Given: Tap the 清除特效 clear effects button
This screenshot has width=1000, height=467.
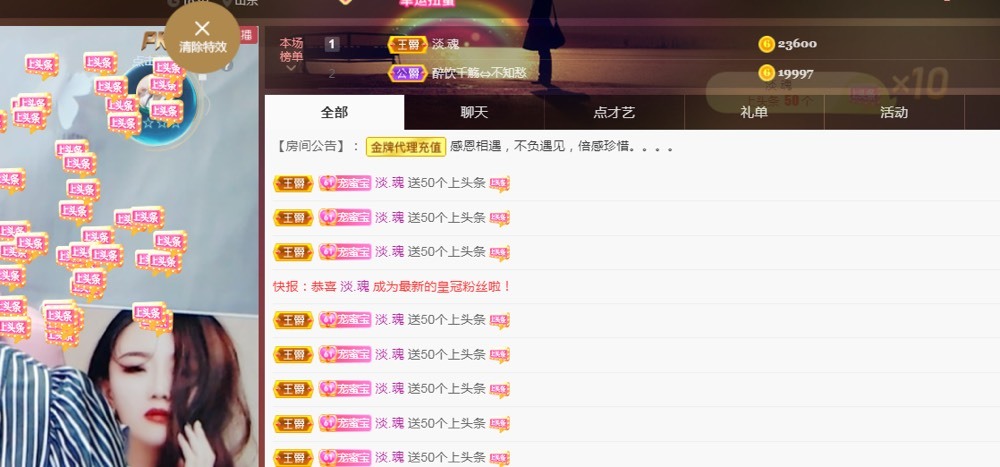Looking at the screenshot, I should tap(202, 37).
